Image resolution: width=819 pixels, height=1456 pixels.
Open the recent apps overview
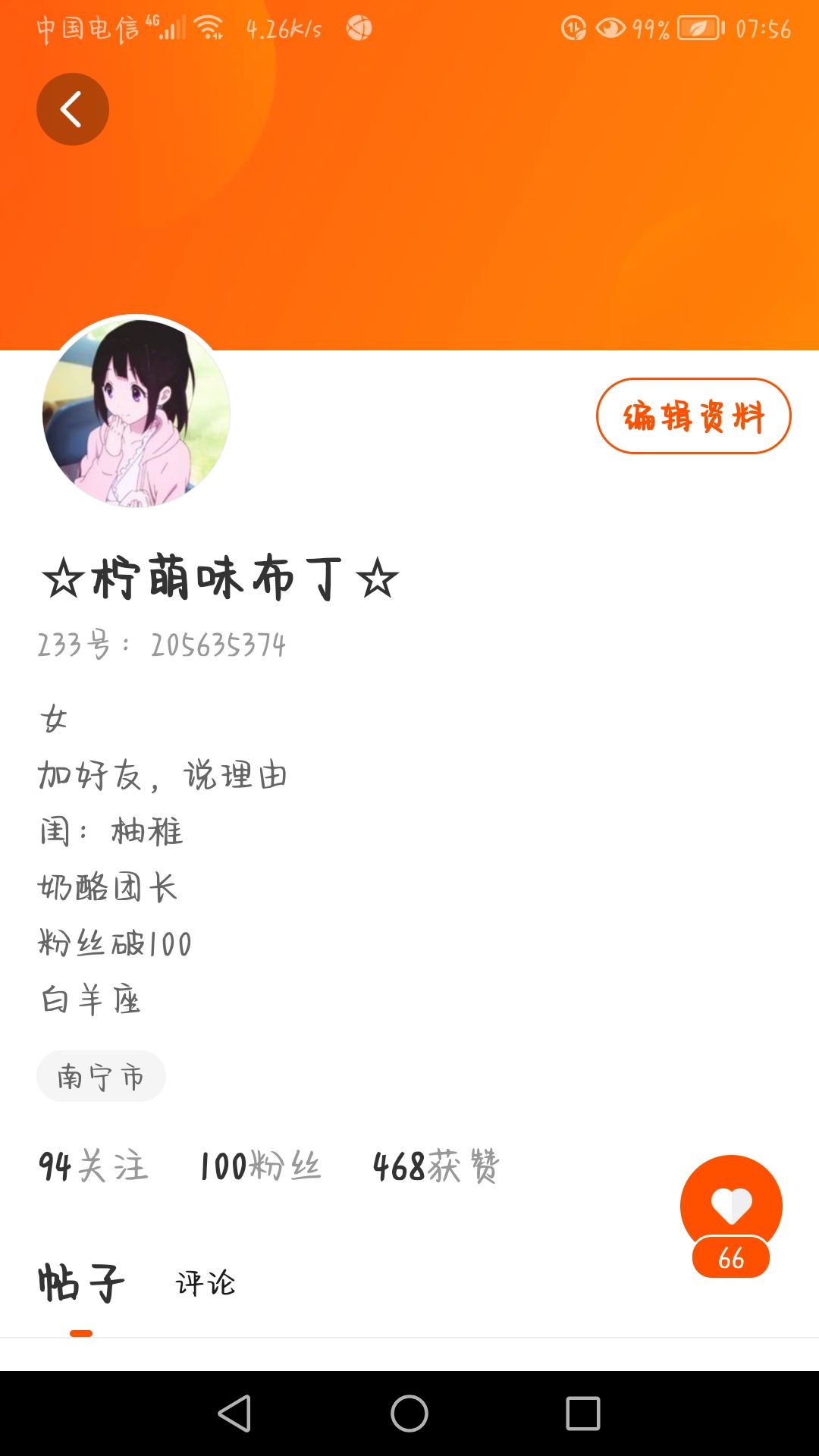583,1414
